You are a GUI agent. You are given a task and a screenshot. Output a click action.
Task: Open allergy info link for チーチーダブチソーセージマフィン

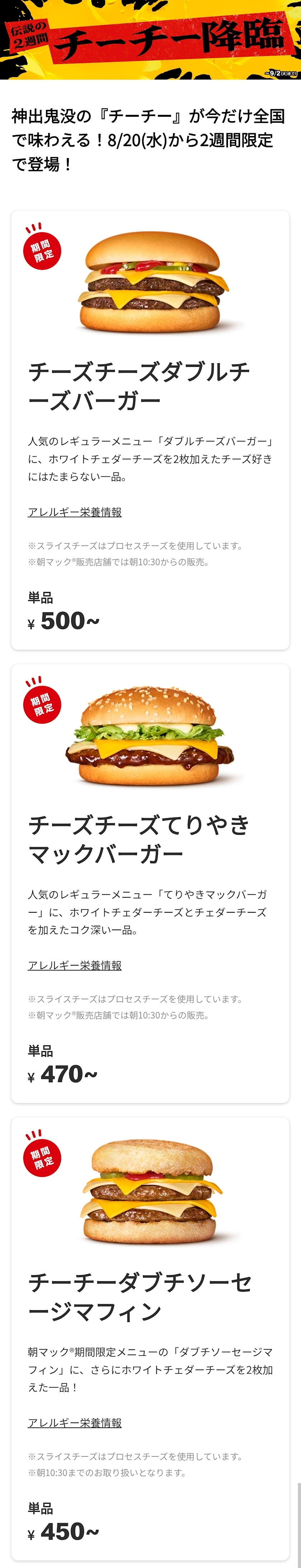[74, 1423]
